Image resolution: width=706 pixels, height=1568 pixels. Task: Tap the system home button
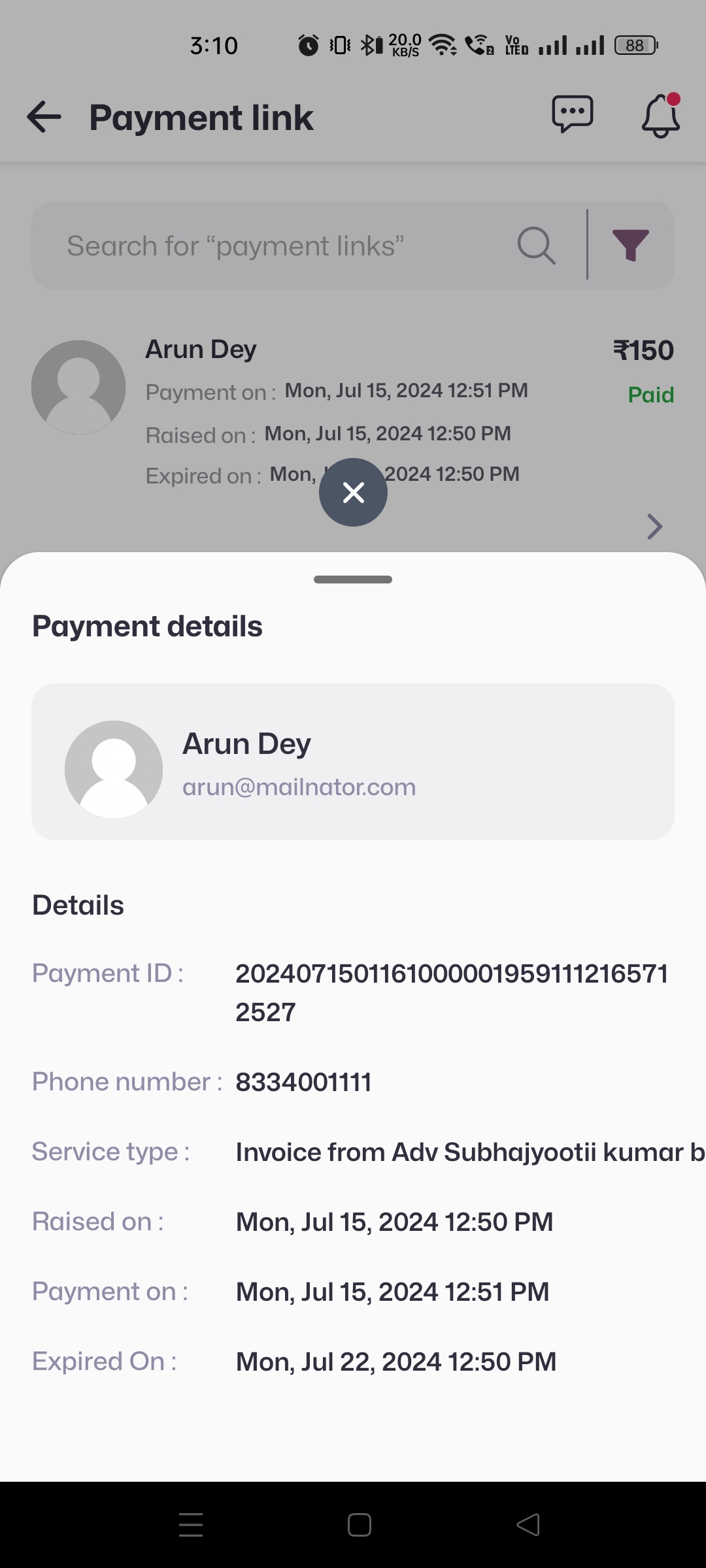tap(359, 1525)
